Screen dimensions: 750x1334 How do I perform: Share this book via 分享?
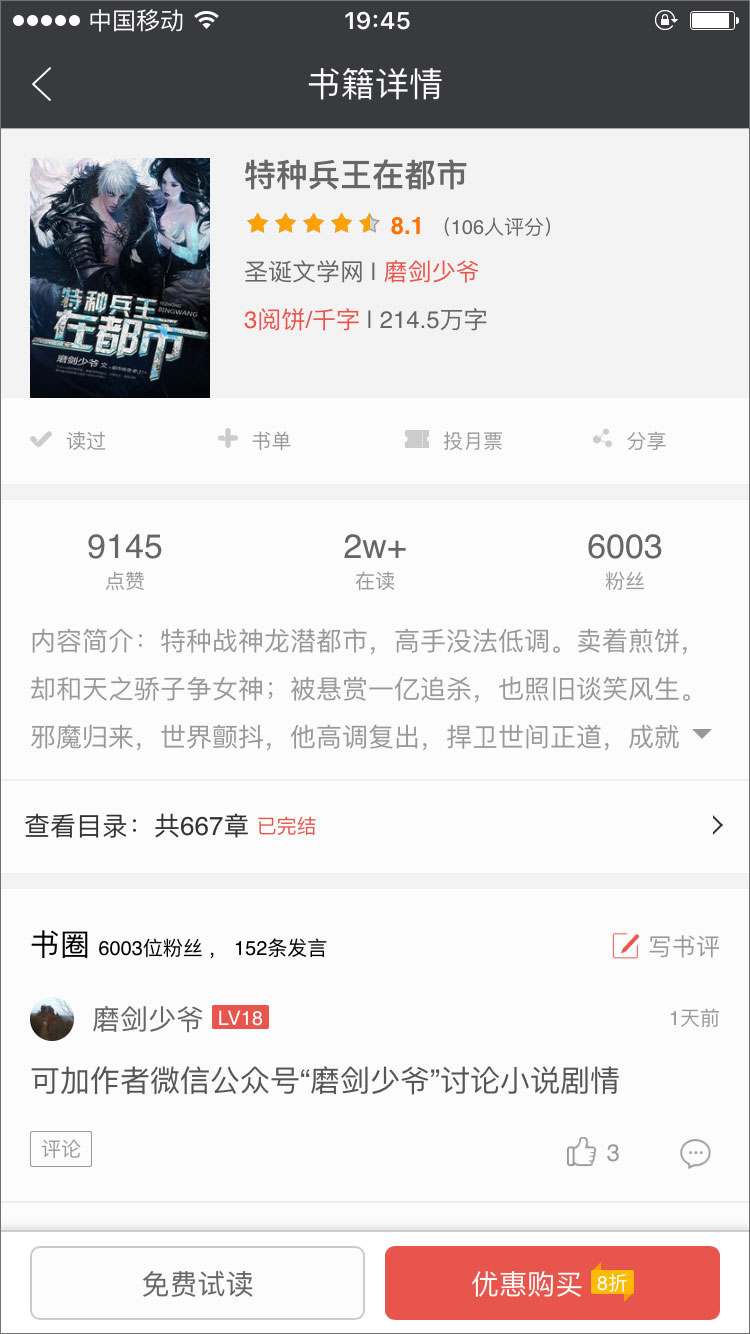(629, 441)
